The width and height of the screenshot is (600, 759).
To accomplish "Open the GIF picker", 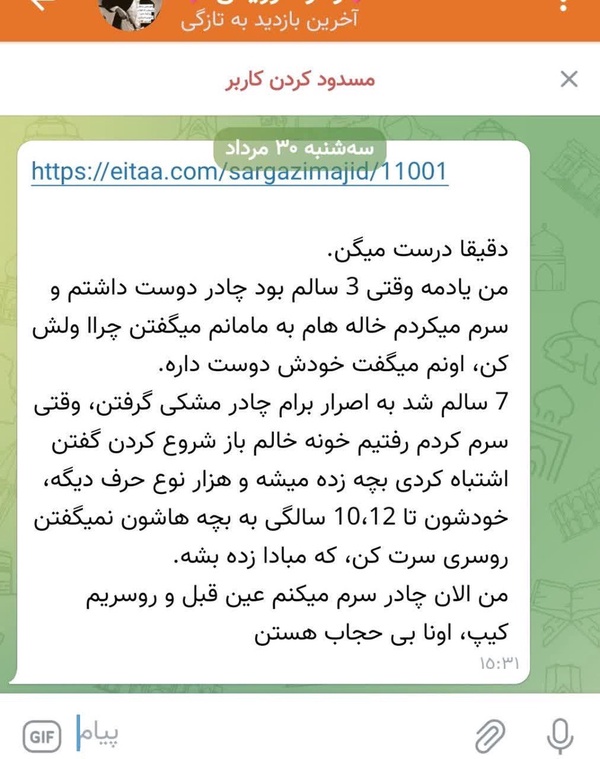I will [42, 737].
